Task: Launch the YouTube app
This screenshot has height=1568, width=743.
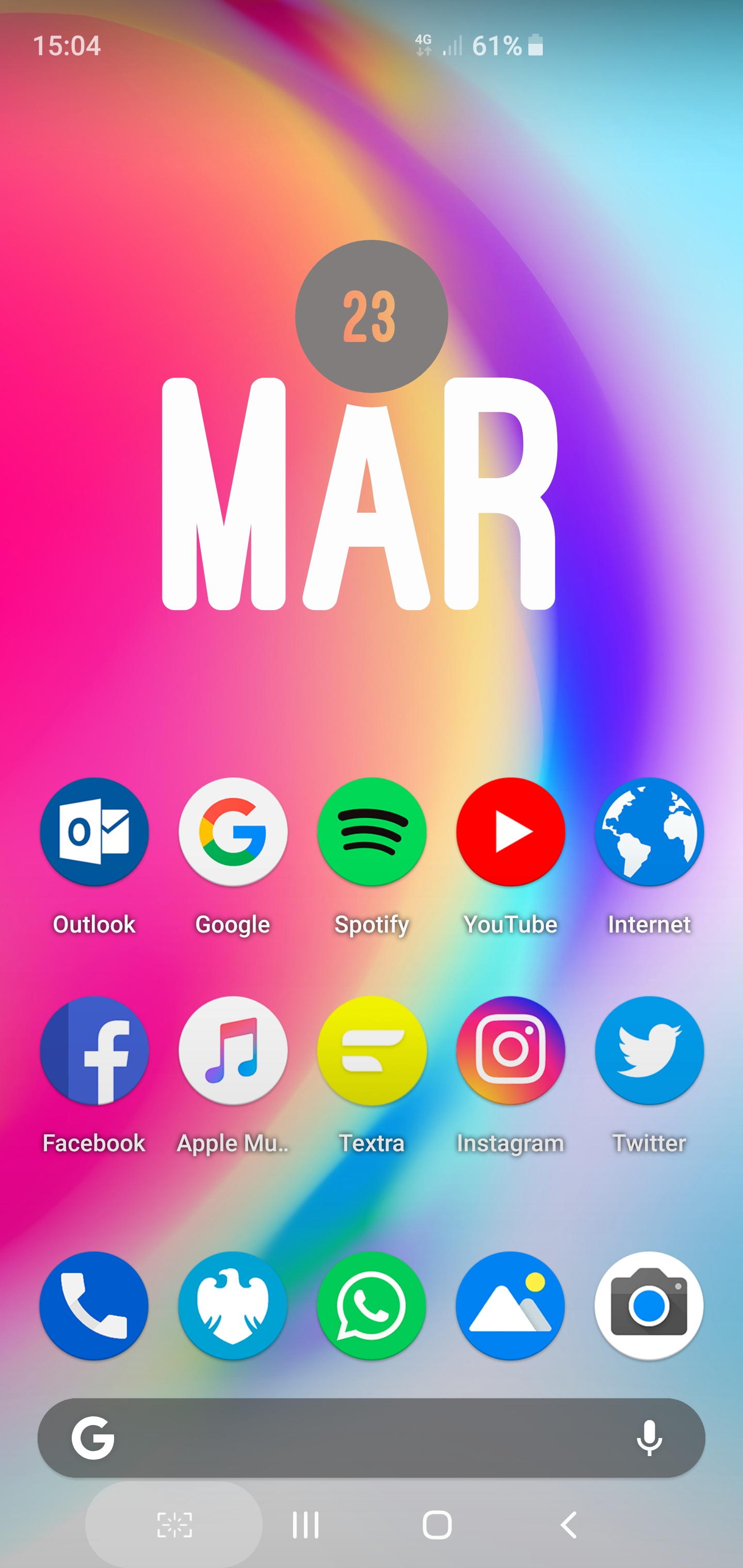Action: [x=510, y=832]
